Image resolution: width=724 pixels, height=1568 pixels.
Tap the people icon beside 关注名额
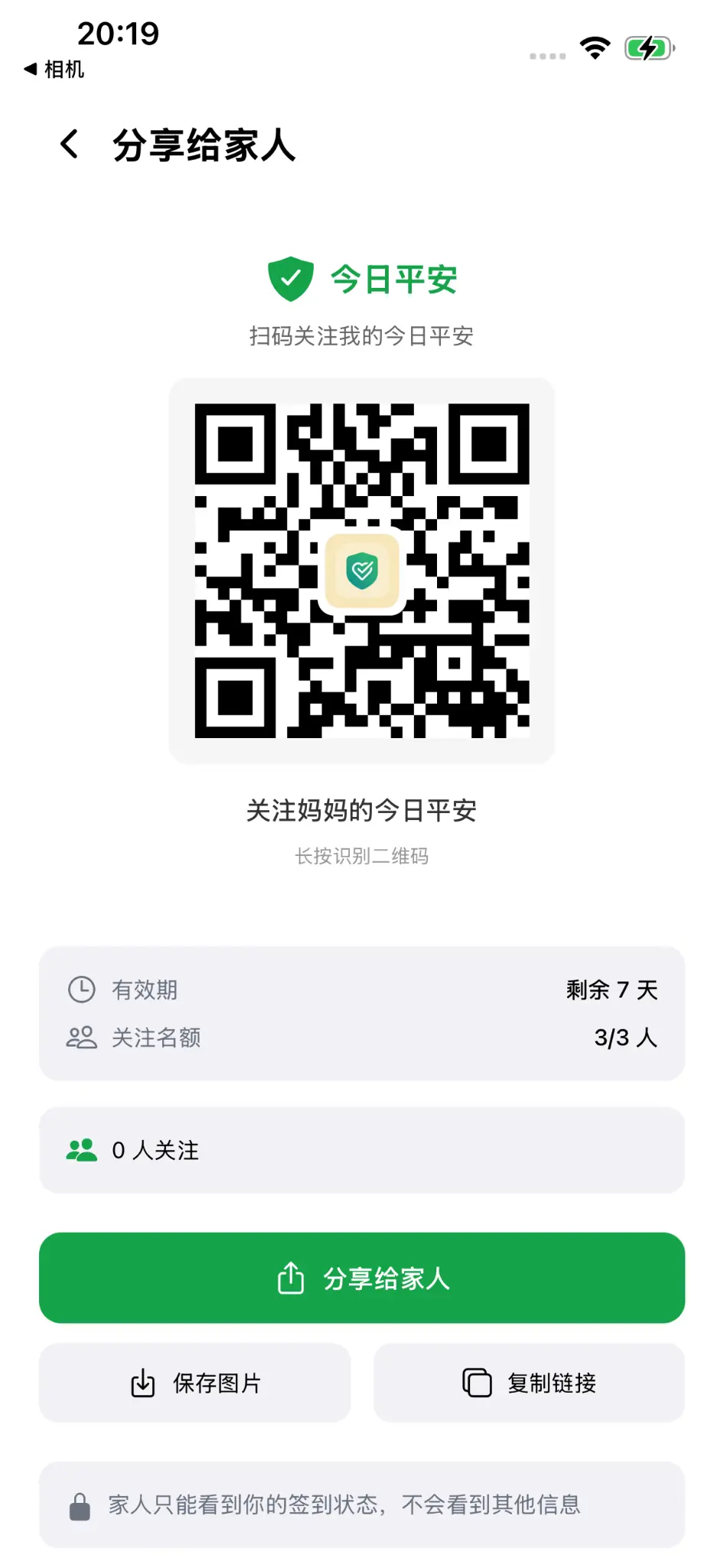click(x=80, y=1038)
